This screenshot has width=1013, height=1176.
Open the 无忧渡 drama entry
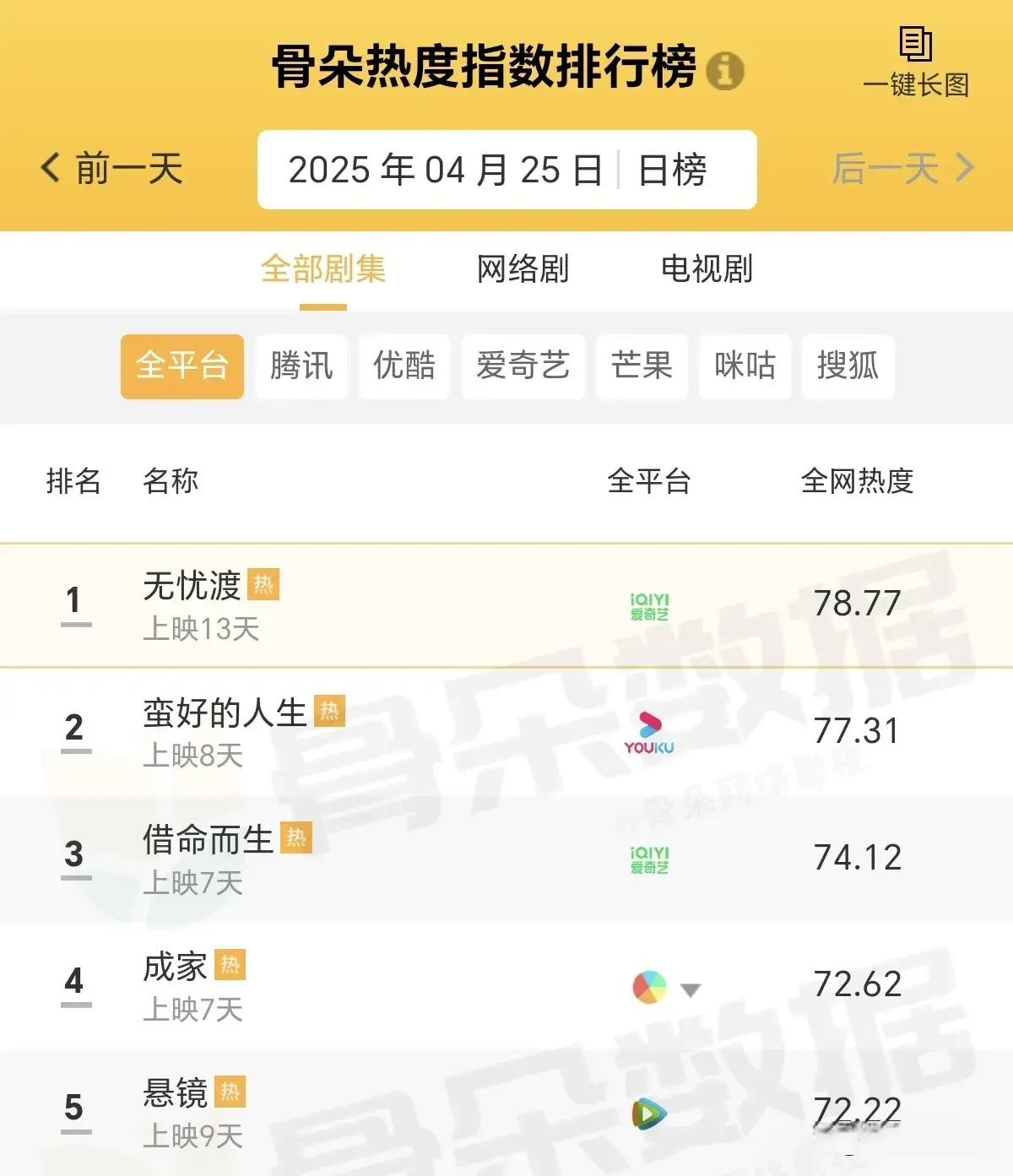coord(192,587)
